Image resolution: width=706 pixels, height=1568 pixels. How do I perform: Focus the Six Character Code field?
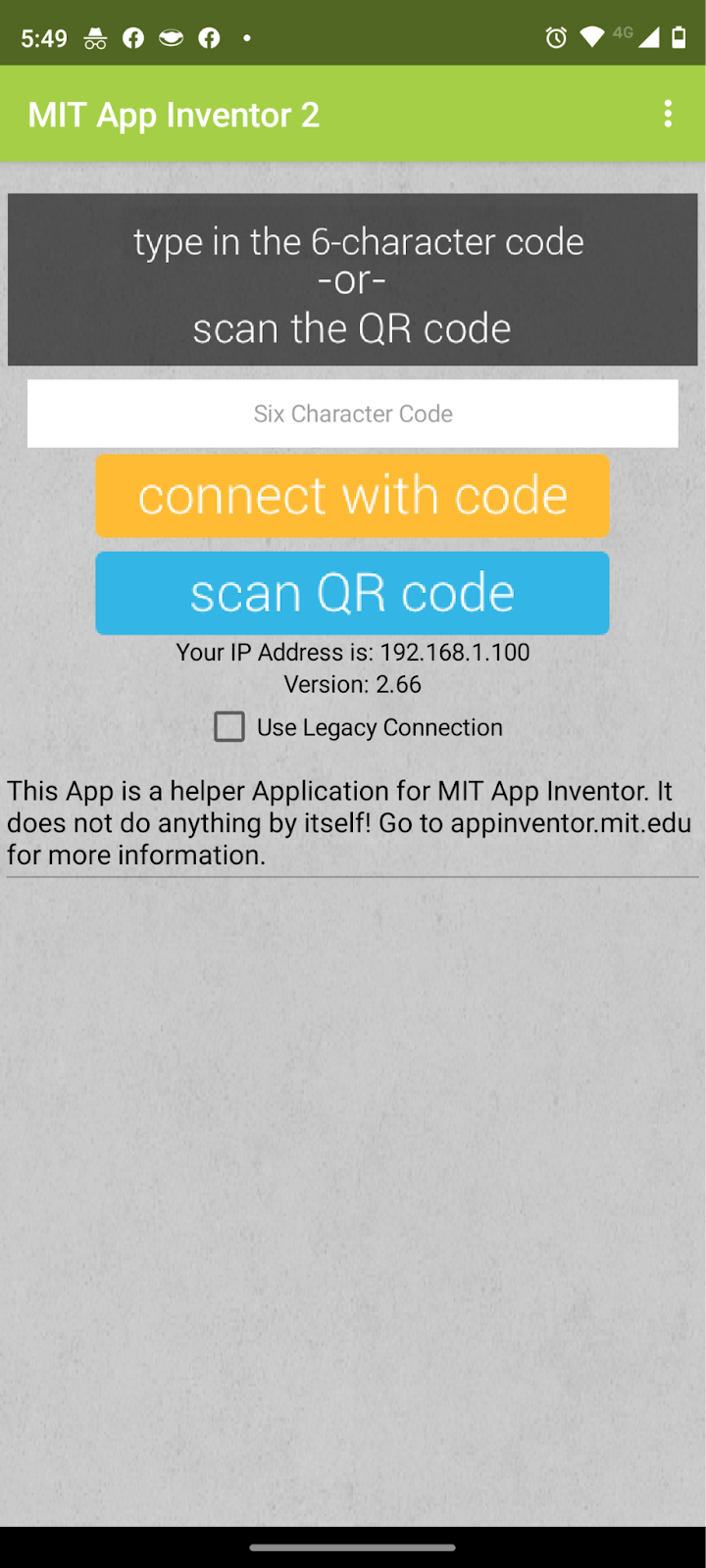(353, 414)
